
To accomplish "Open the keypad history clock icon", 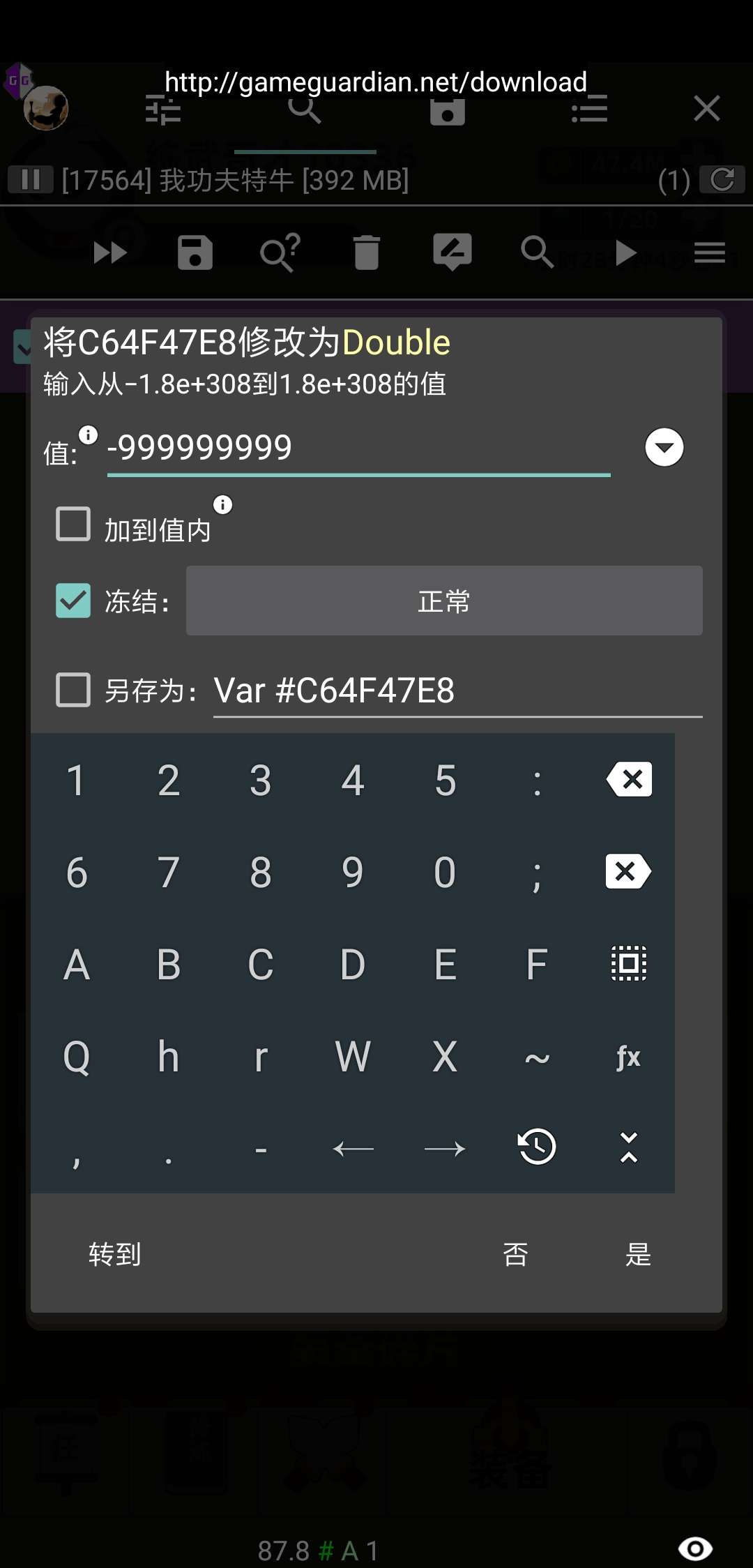I will [x=537, y=1147].
